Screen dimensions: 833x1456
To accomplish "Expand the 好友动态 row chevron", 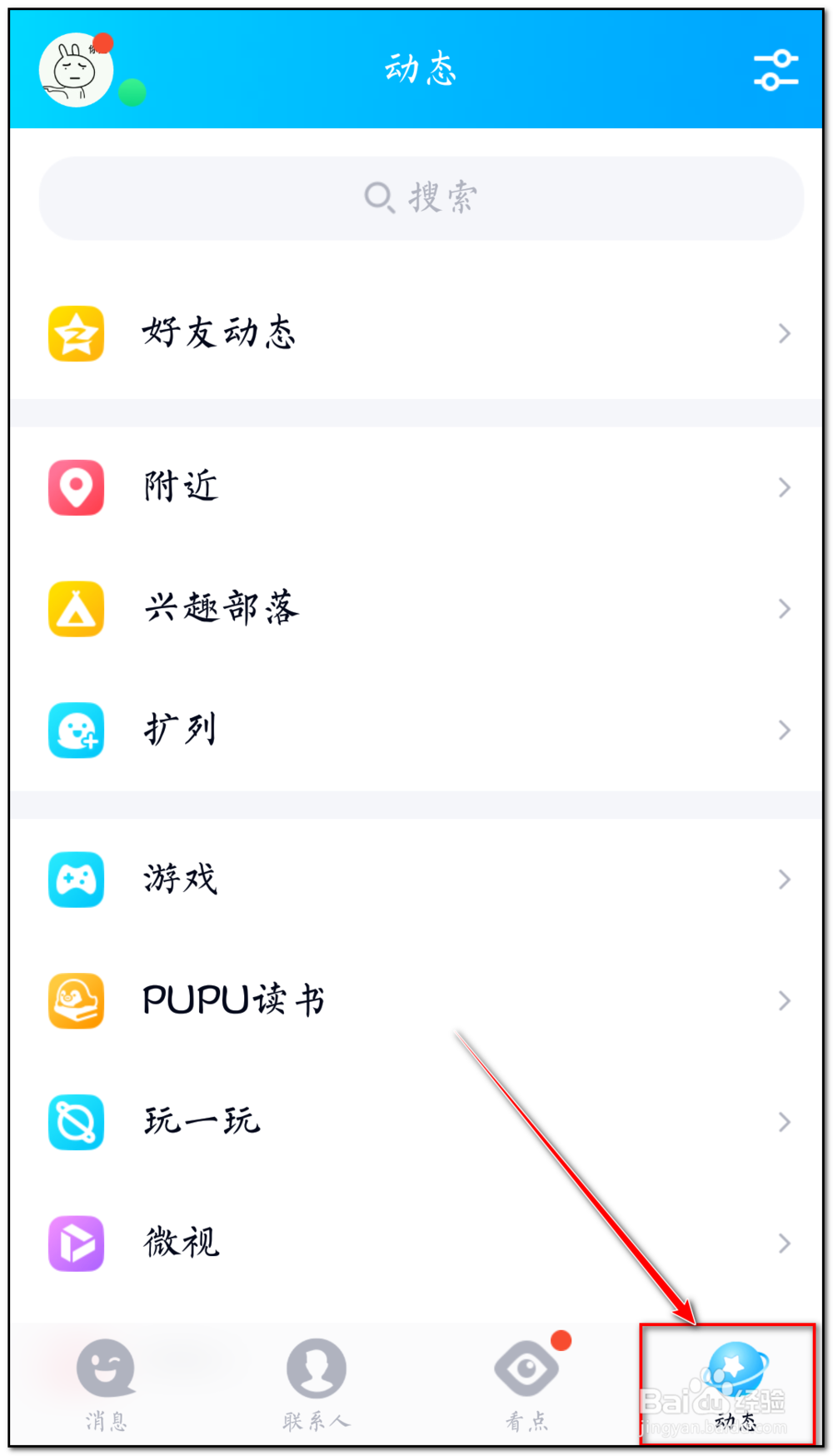I will 784,332.
